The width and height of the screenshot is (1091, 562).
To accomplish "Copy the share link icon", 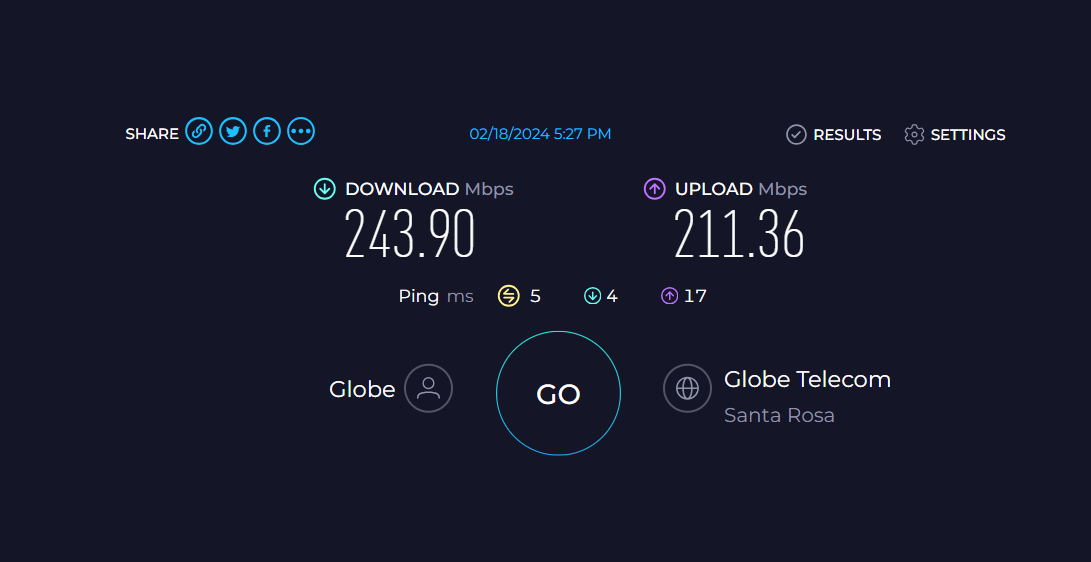I will 198,131.
